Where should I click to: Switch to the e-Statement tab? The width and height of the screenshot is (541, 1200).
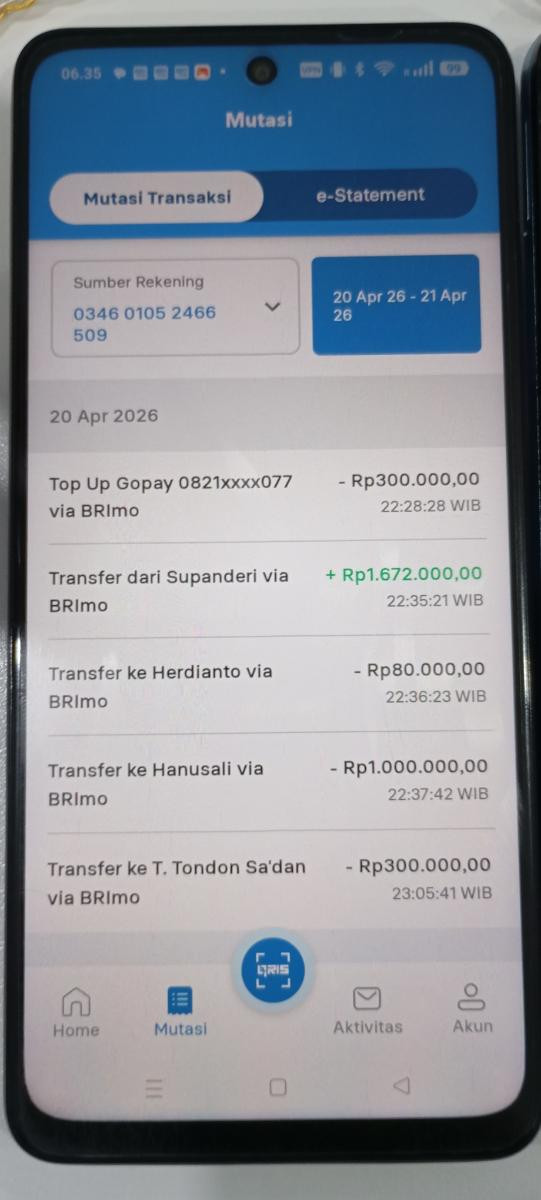tap(371, 196)
